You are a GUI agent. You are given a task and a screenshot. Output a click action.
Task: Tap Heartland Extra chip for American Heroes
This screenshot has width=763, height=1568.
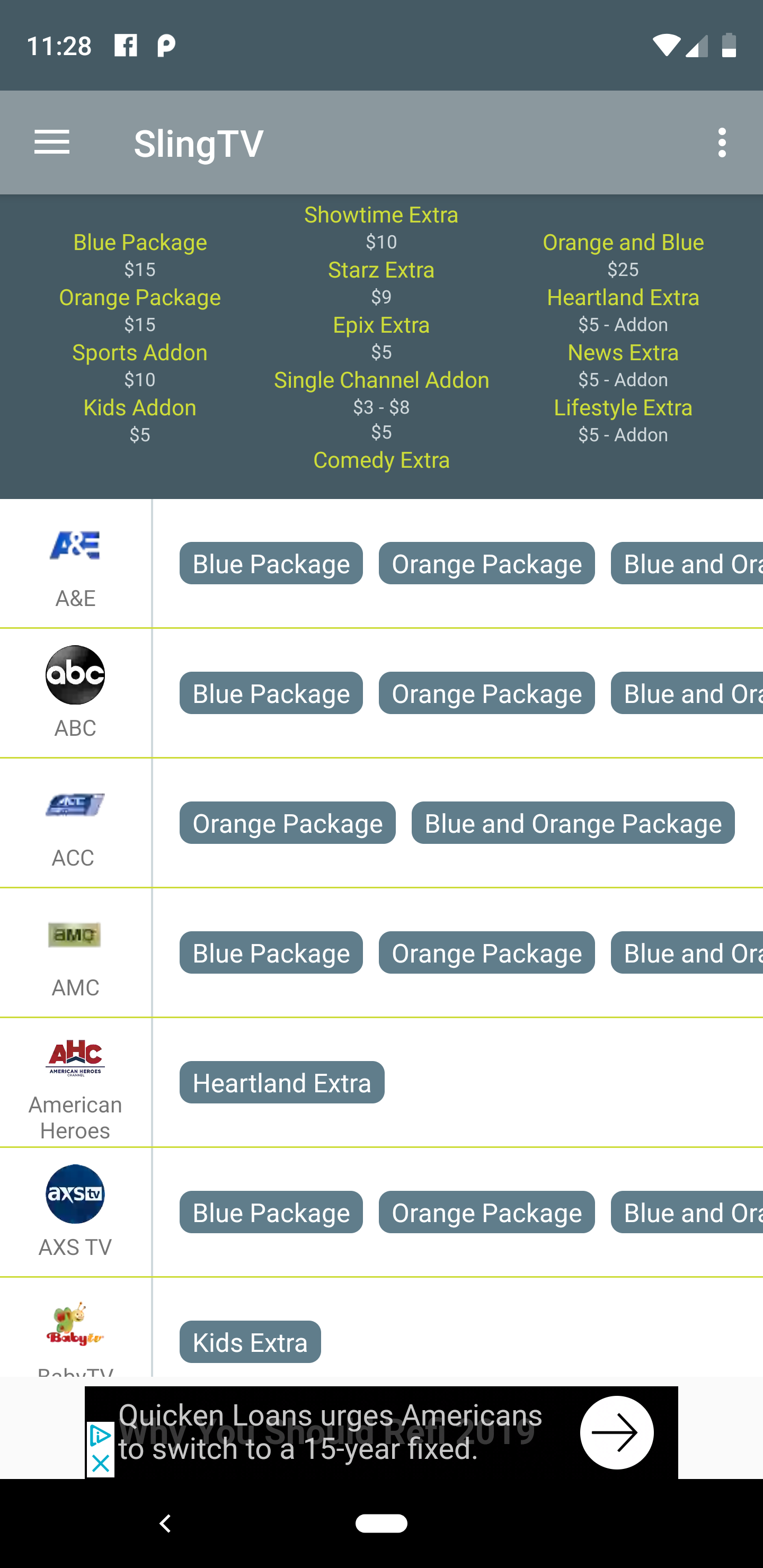(282, 1083)
